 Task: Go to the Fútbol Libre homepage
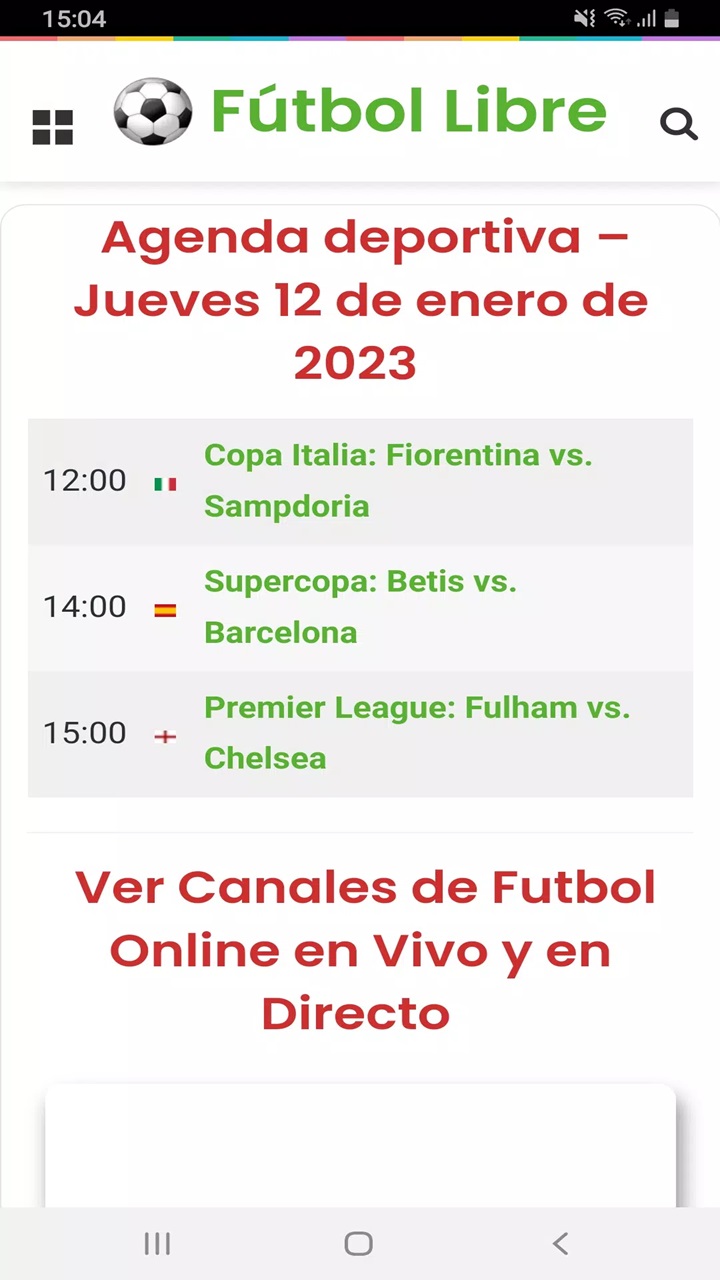tap(360, 111)
